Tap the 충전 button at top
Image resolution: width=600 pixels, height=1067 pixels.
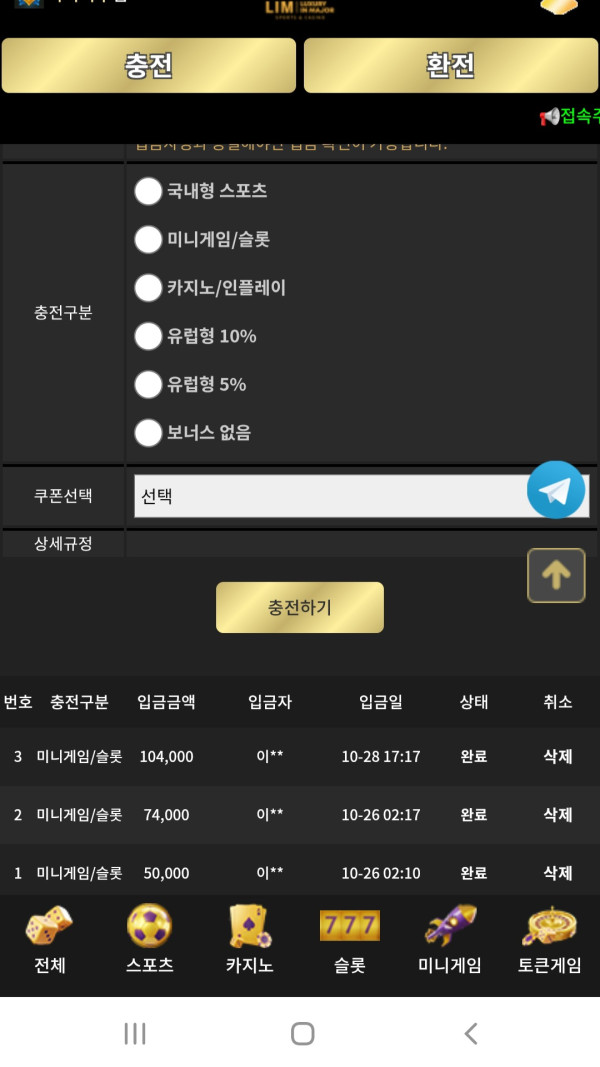[x=149, y=66]
